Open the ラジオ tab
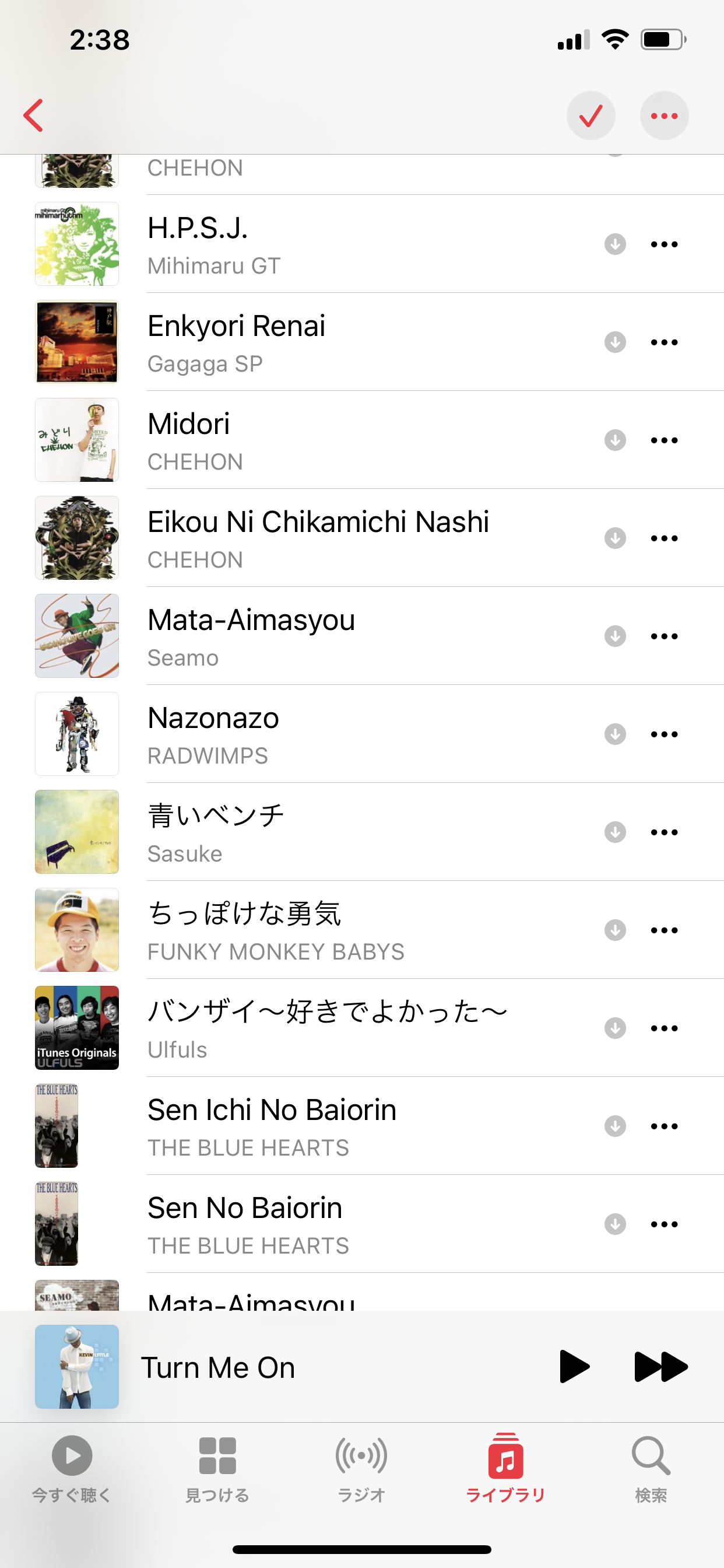 (x=361, y=1467)
